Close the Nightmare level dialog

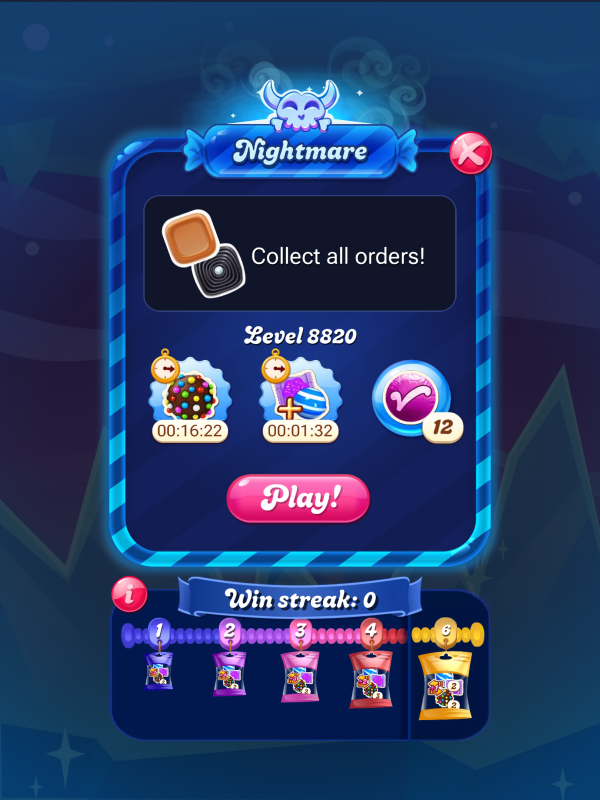pyautogui.click(x=470, y=152)
